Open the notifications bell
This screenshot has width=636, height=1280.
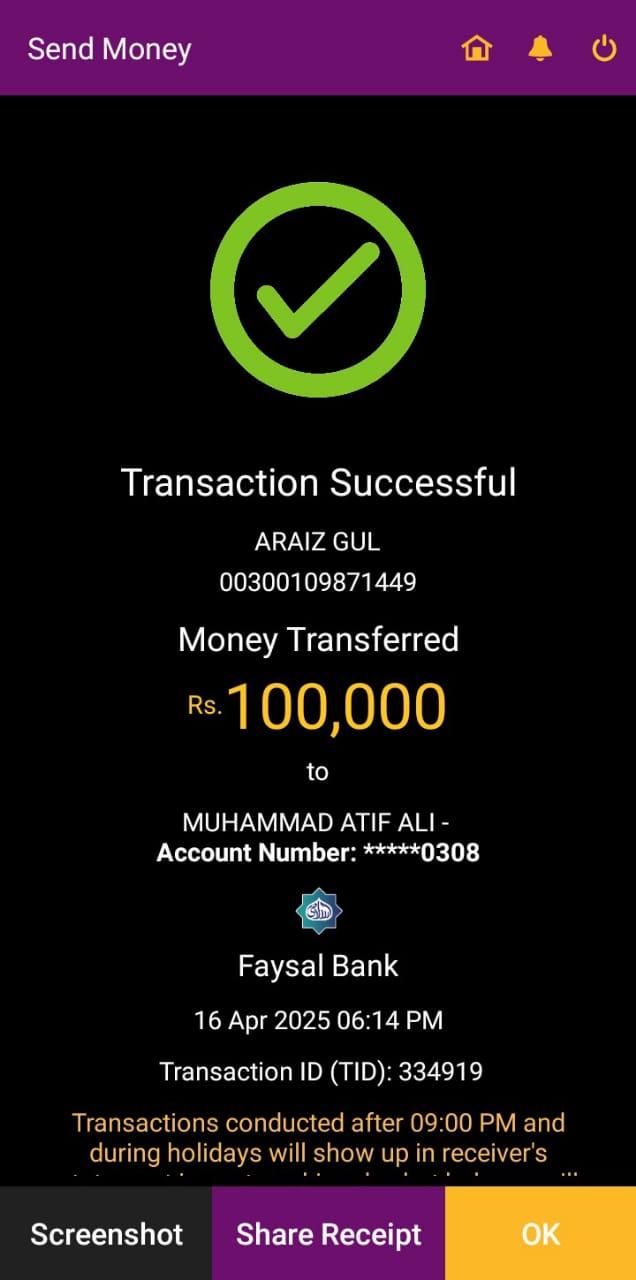click(x=540, y=48)
